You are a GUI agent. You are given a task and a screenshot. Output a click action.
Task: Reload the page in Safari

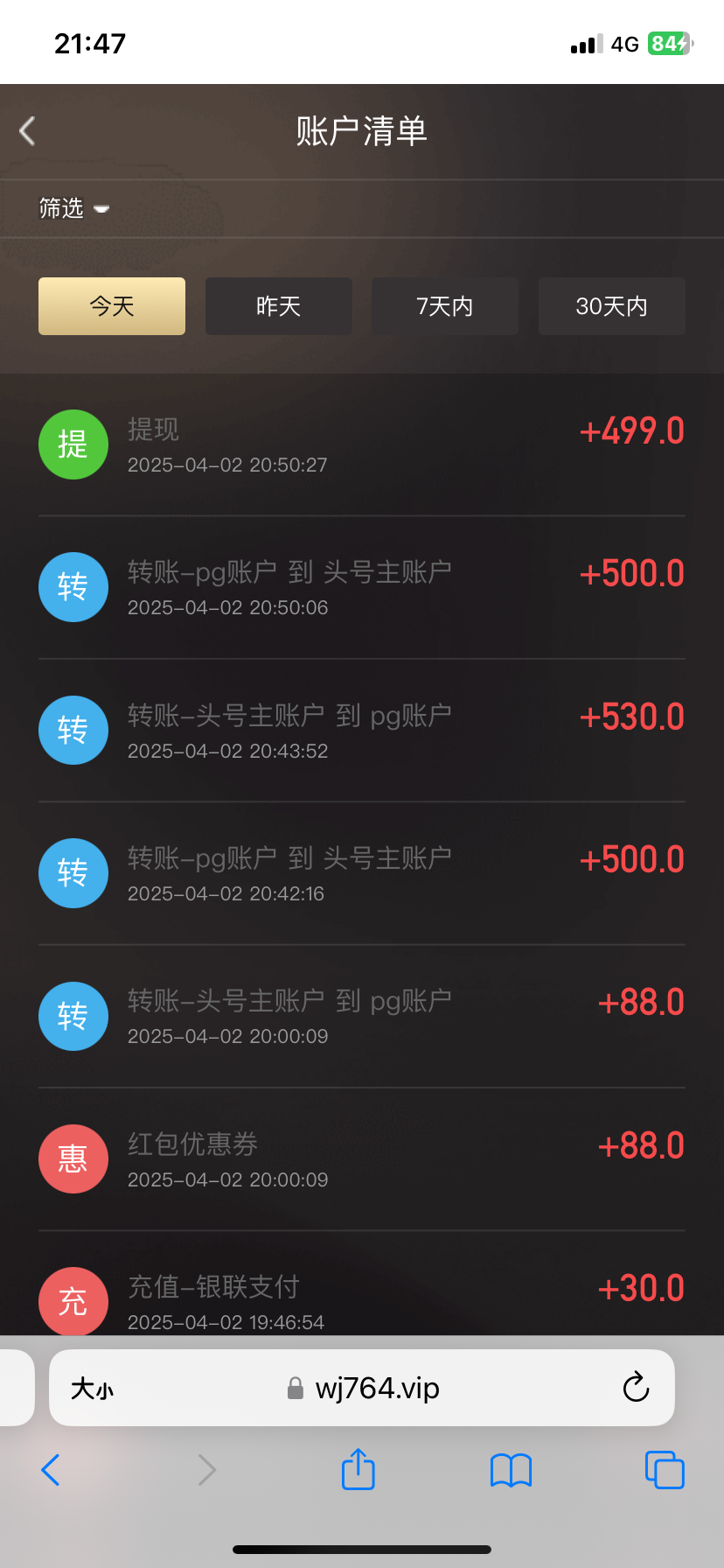(x=636, y=1388)
